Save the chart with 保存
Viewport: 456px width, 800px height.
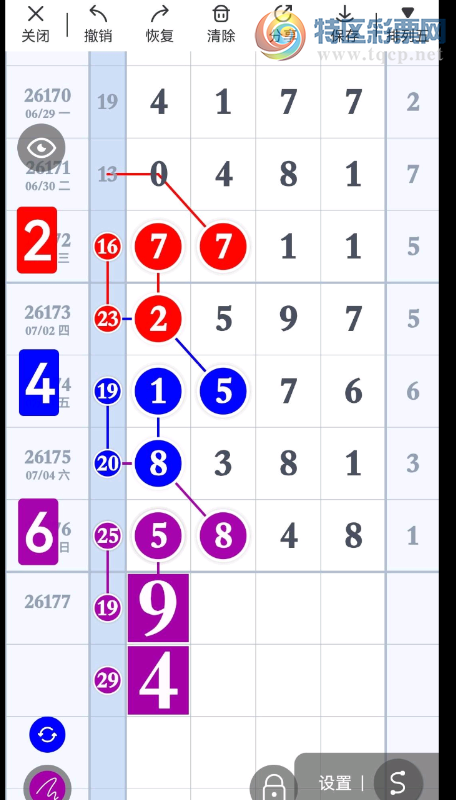tap(345, 23)
